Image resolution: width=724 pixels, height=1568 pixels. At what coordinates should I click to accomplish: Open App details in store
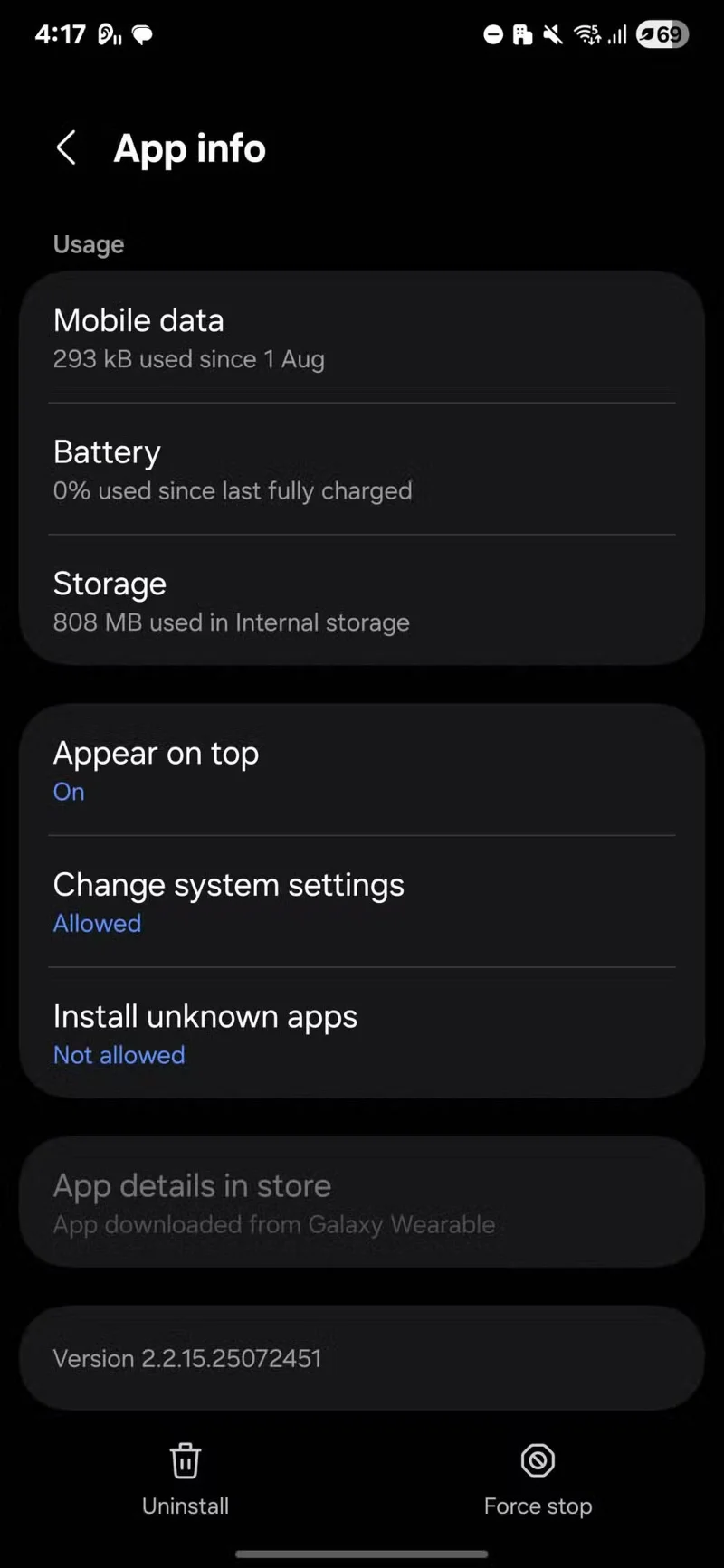362,1202
